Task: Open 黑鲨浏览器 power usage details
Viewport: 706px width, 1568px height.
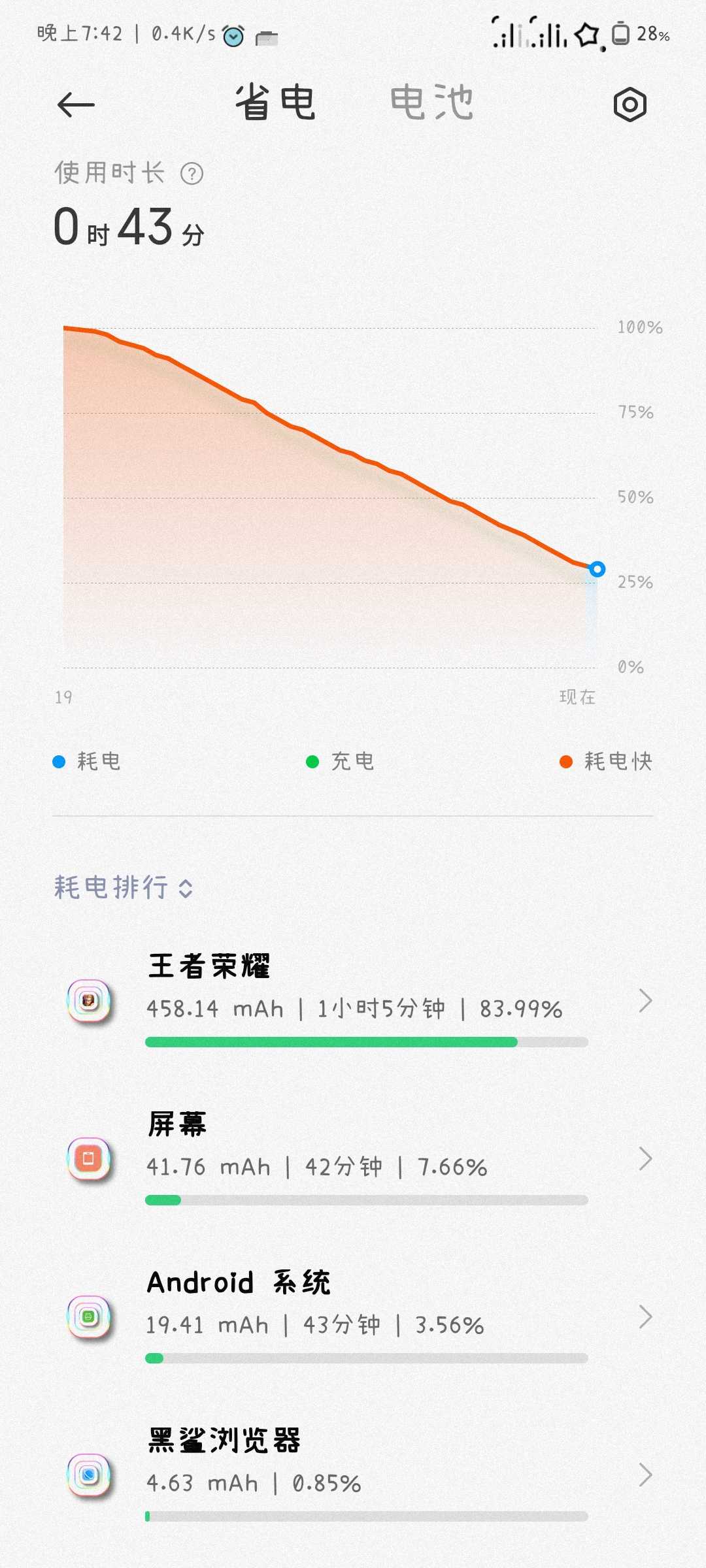Action: (353, 1475)
